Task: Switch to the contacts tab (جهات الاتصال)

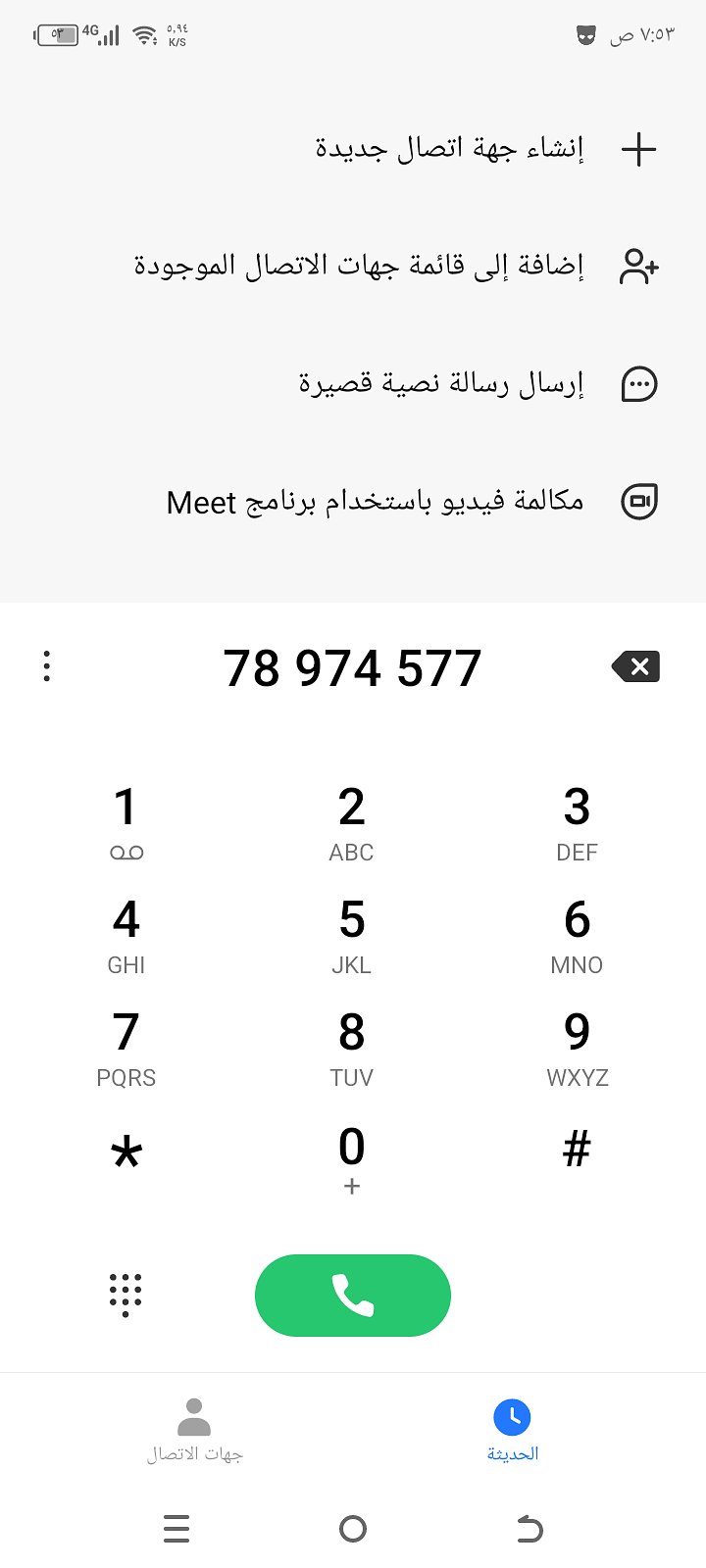Action: pyautogui.click(x=194, y=1431)
